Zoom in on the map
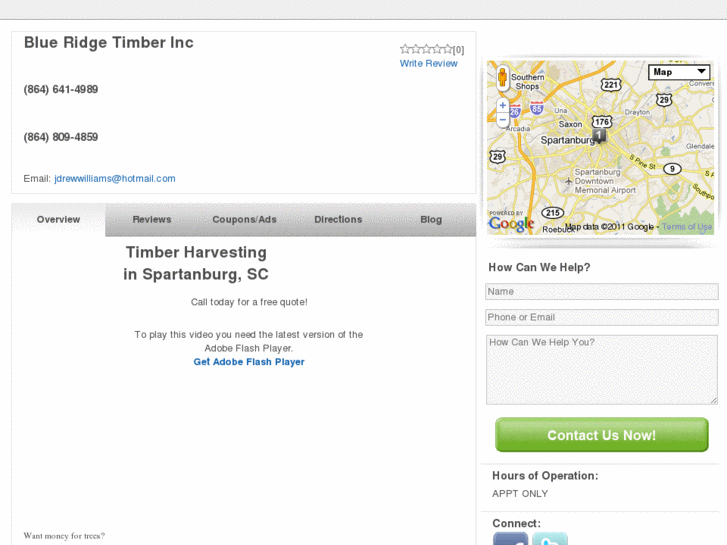The image size is (727, 545). 502,105
